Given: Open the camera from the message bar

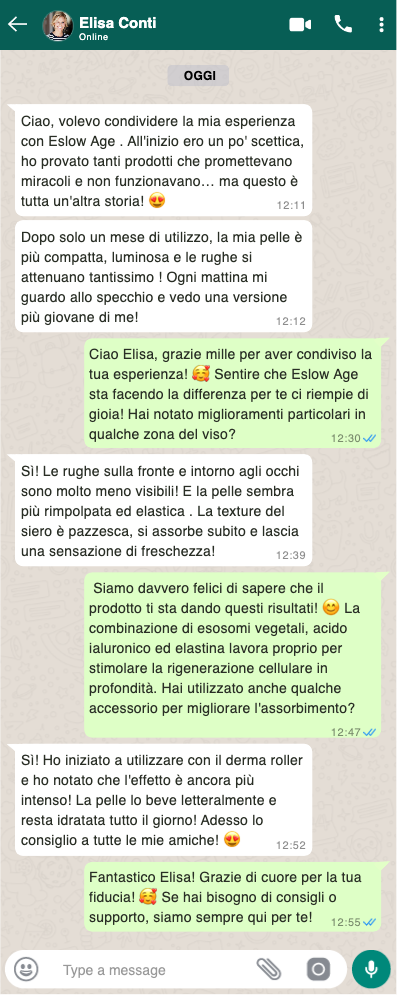Looking at the screenshot, I should coord(318,969).
